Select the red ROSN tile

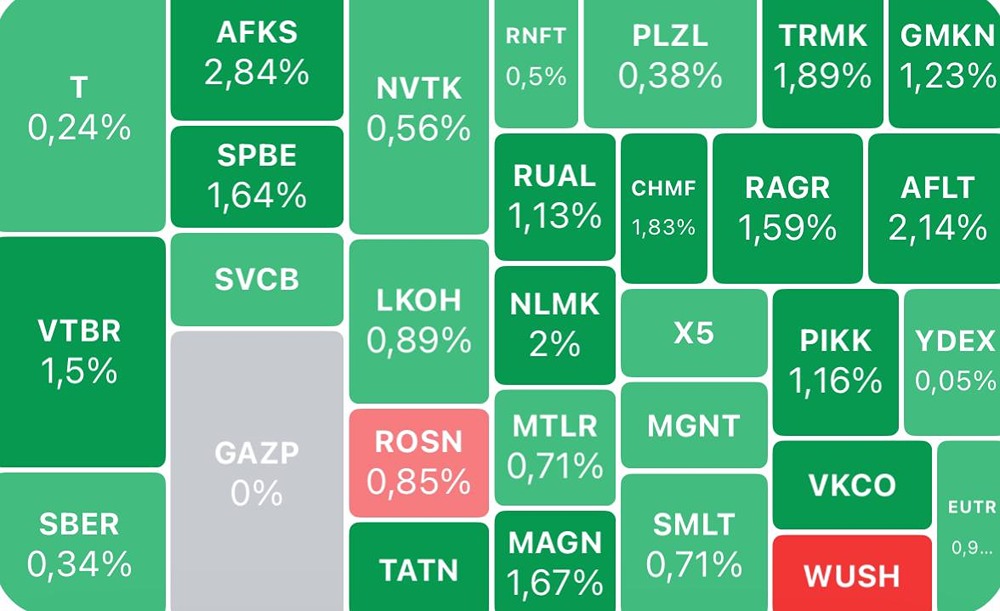[418, 462]
